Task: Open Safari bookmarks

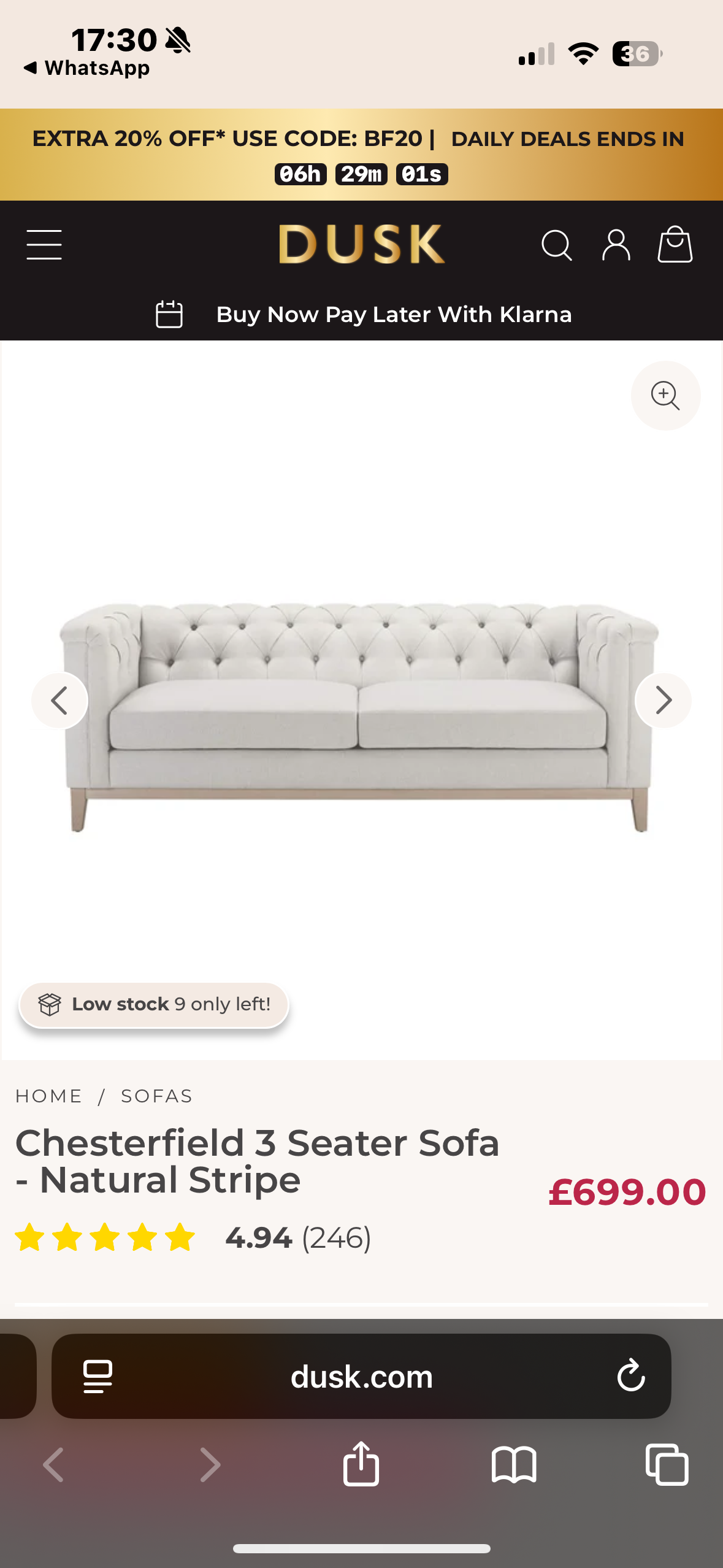Action: pos(514,1464)
